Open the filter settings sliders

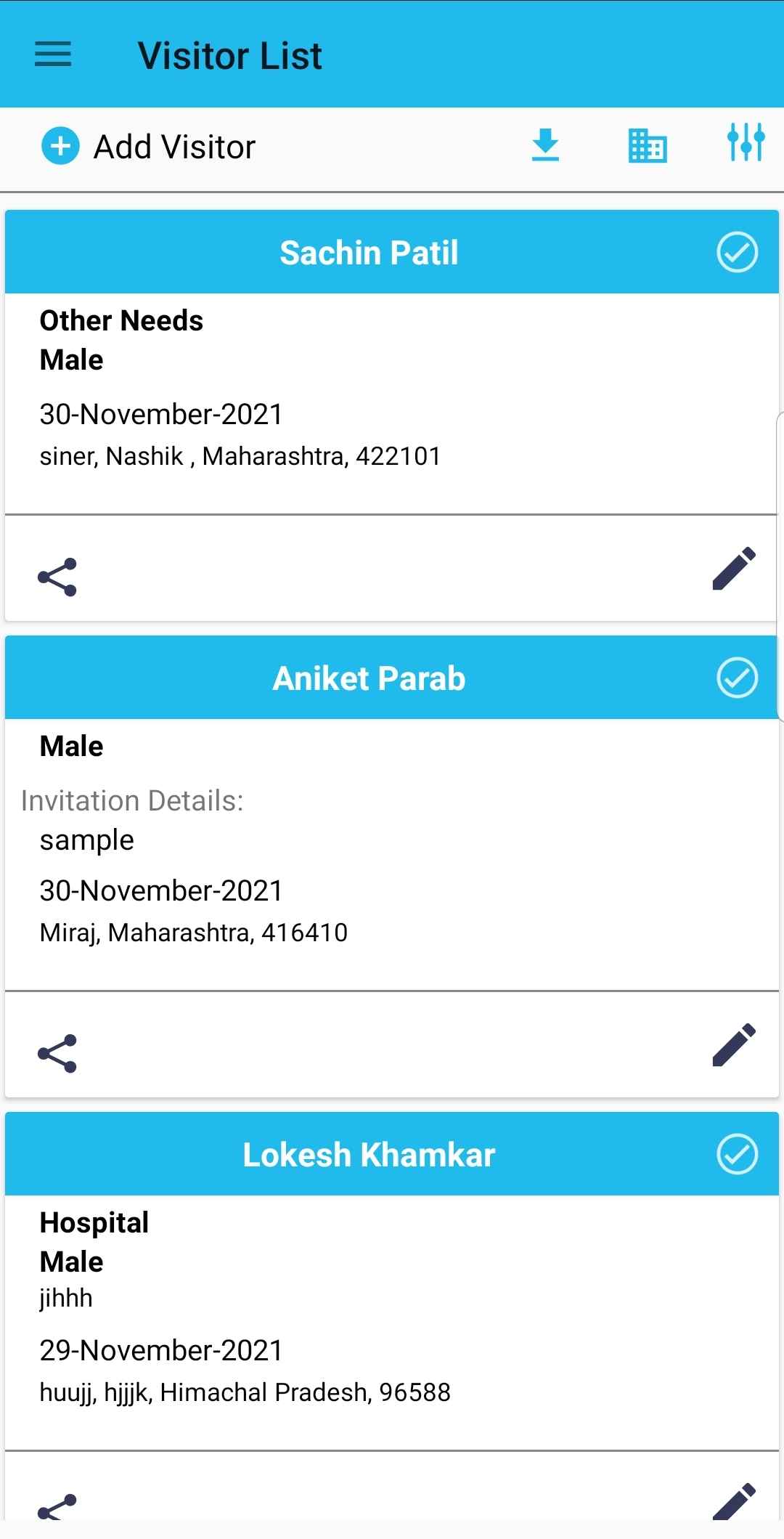point(746,142)
